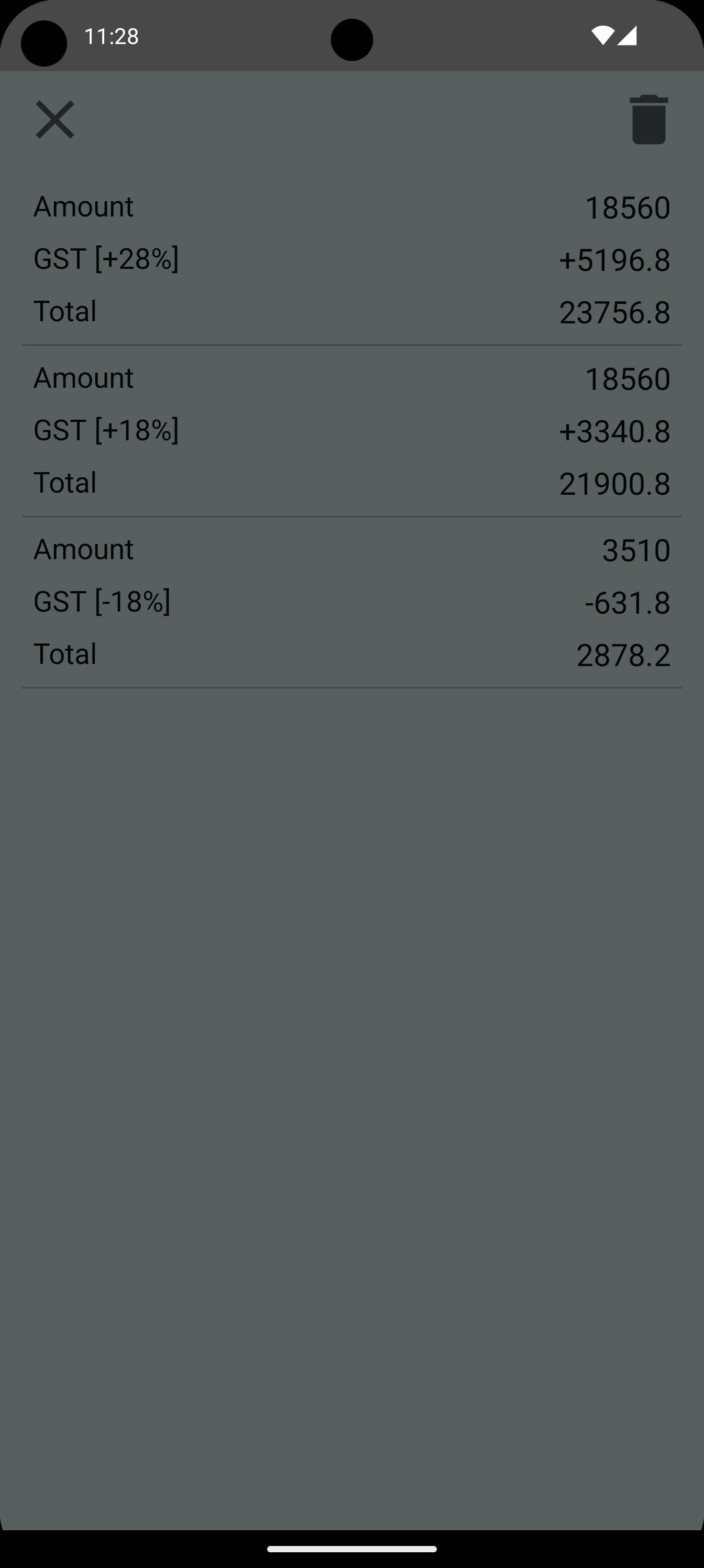This screenshot has width=704, height=1568.
Task: Select the GST +28% history entry
Action: tap(351, 260)
